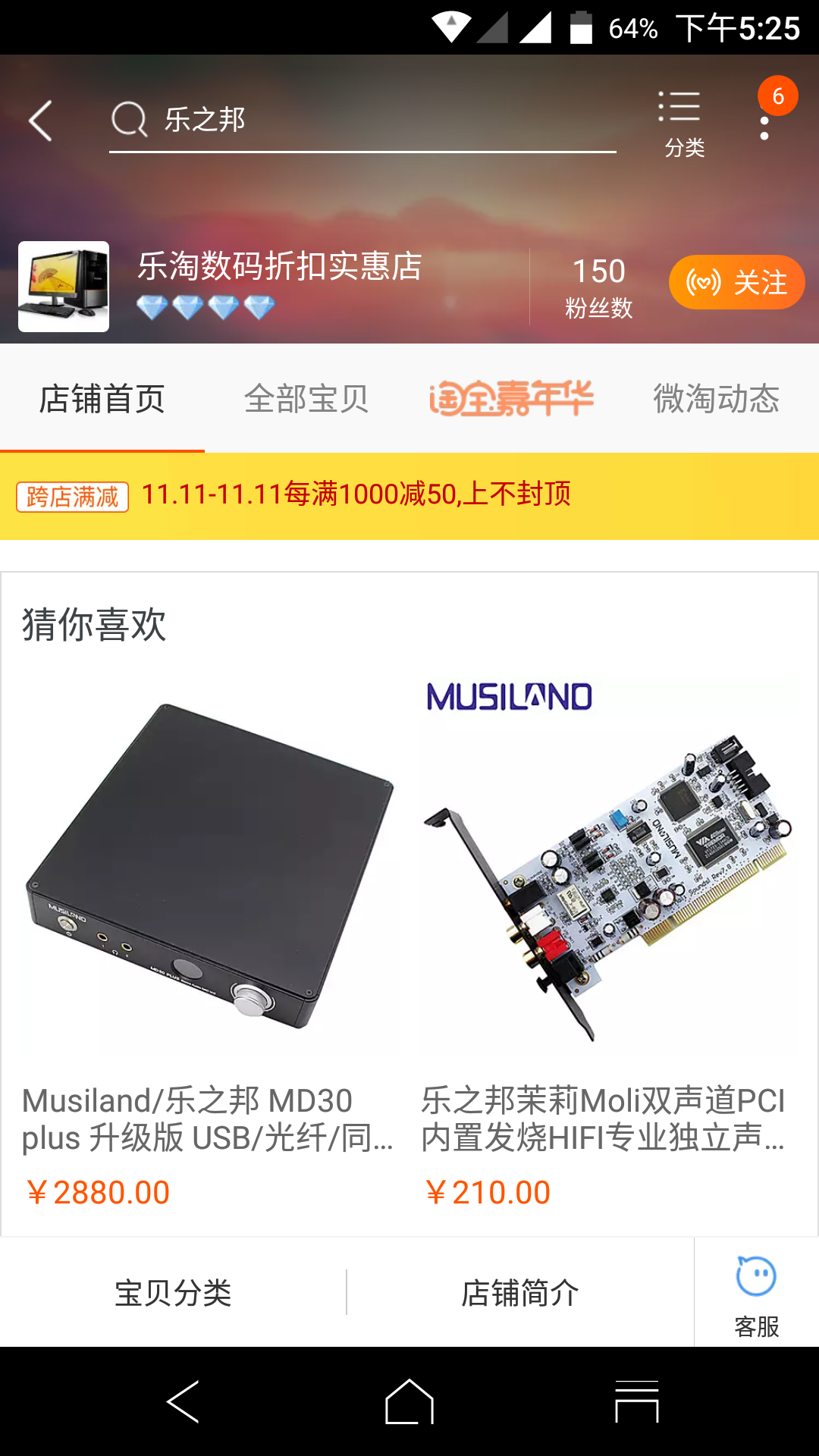Tap the 跨店满减 promotion tag
This screenshot has height=1456, width=819.
click(72, 497)
